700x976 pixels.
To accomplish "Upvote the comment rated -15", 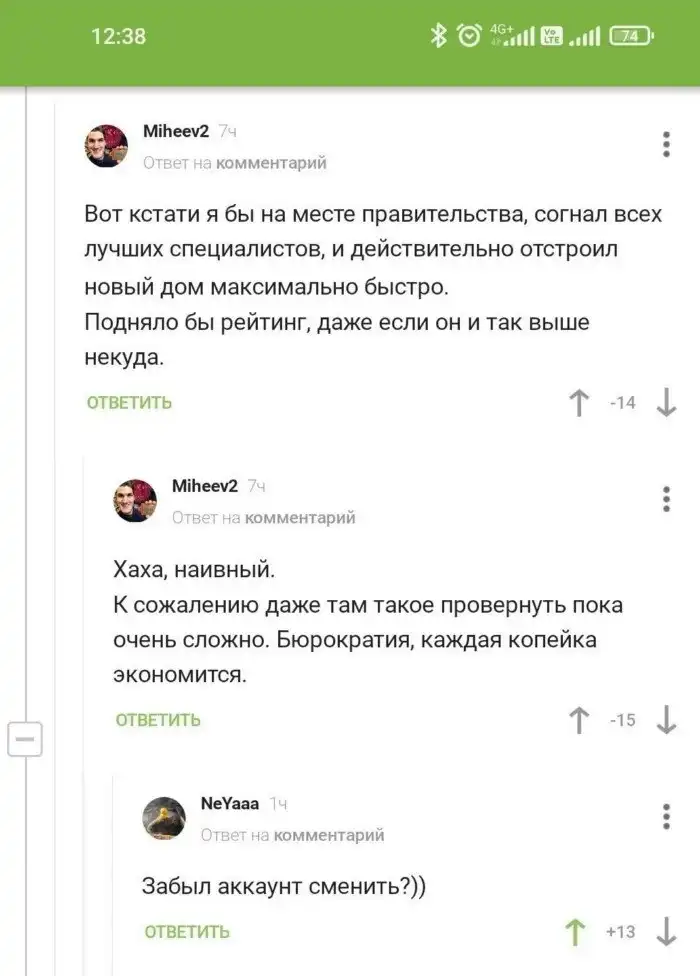I will [x=578, y=720].
